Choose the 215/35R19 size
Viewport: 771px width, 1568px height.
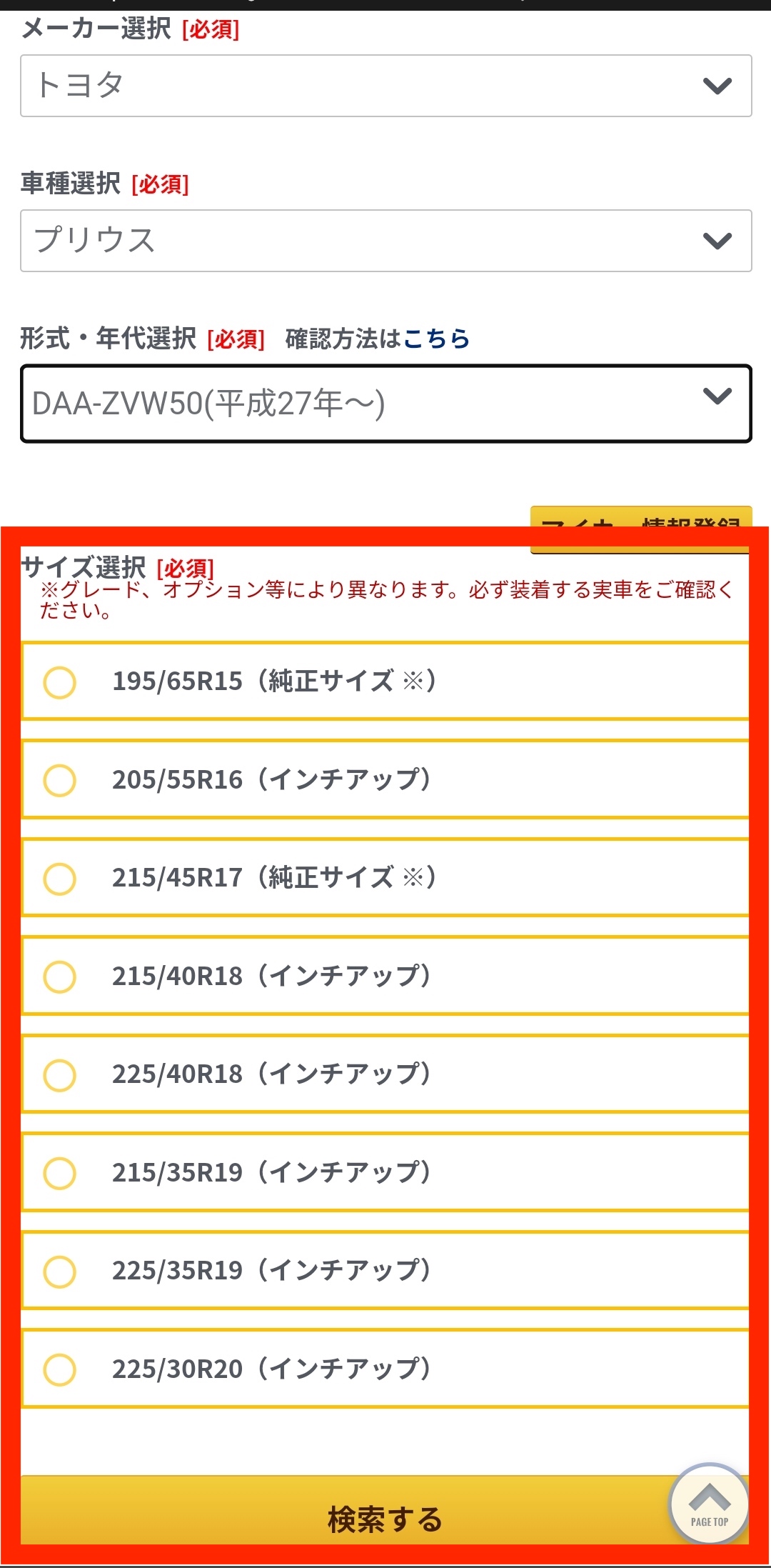coord(60,1173)
